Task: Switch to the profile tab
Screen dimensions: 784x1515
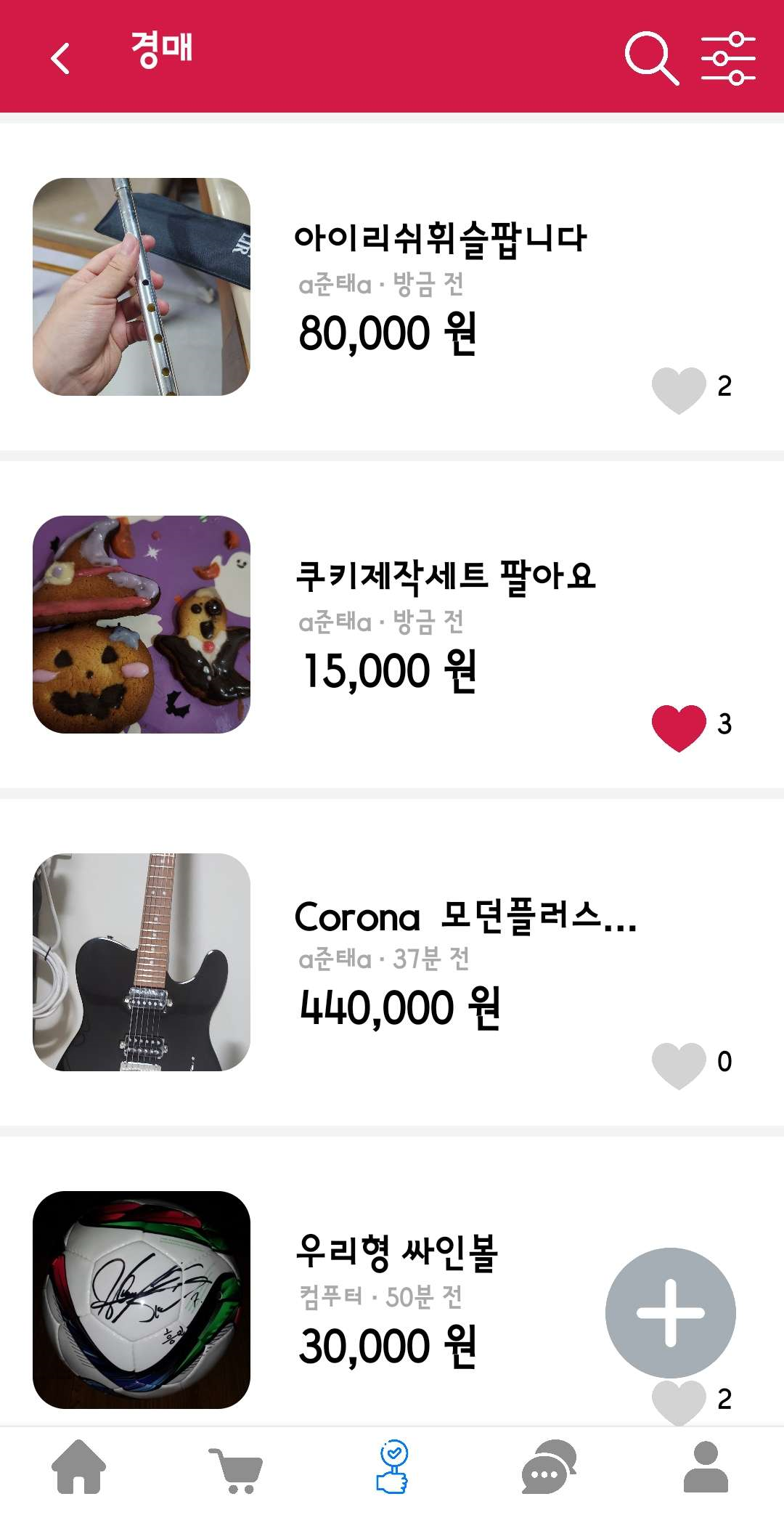Action: 706,1467
